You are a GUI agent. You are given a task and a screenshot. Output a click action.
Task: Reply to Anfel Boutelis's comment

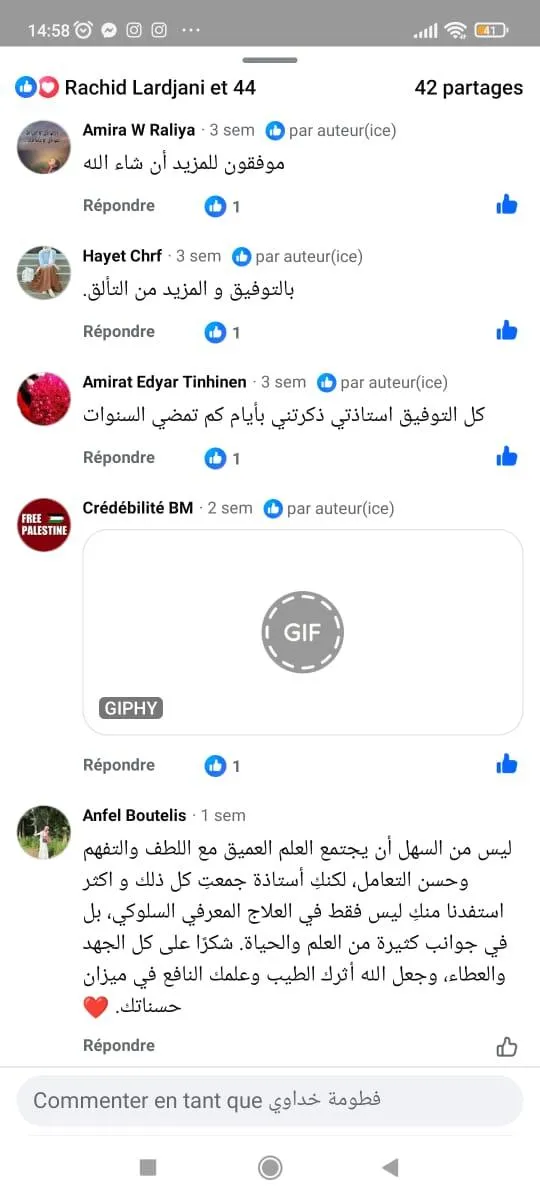click(119, 1045)
